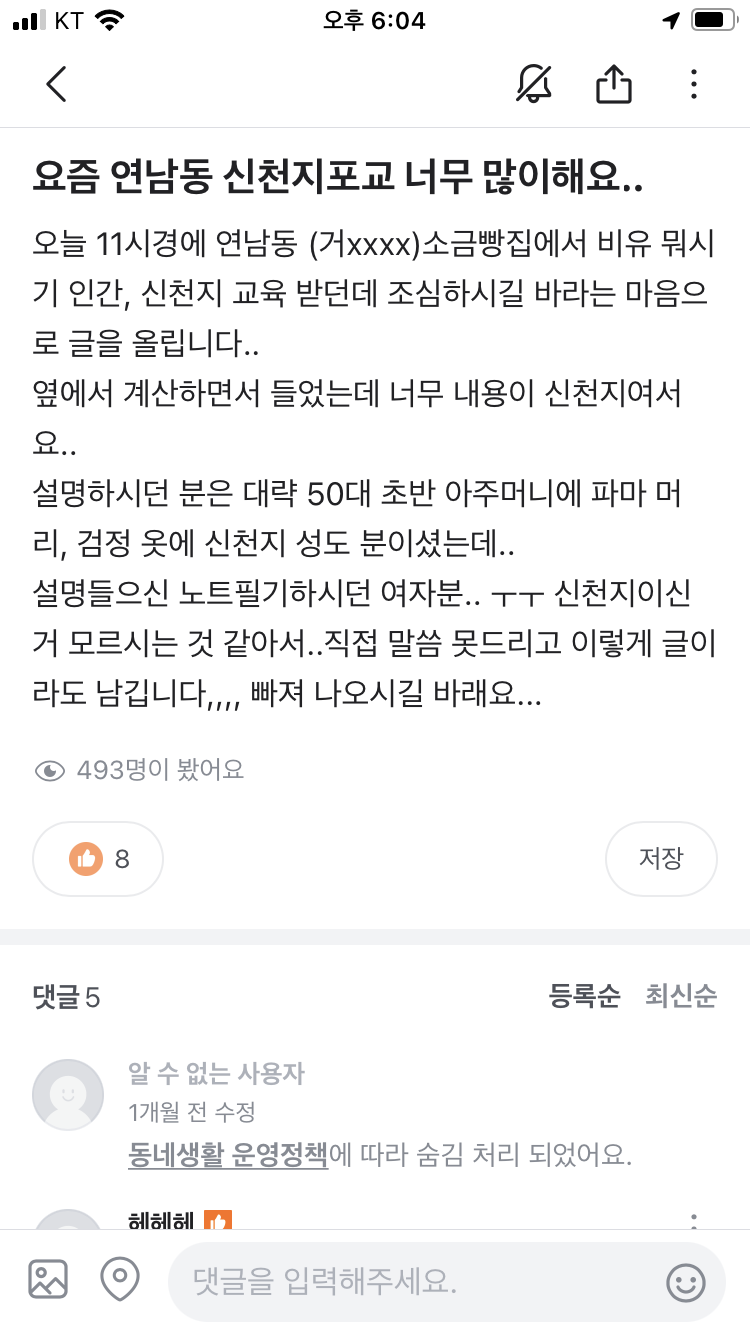This screenshot has height=1334, width=750.
Task: Open the emoji picker in comment box
Action: point(686,1282)
